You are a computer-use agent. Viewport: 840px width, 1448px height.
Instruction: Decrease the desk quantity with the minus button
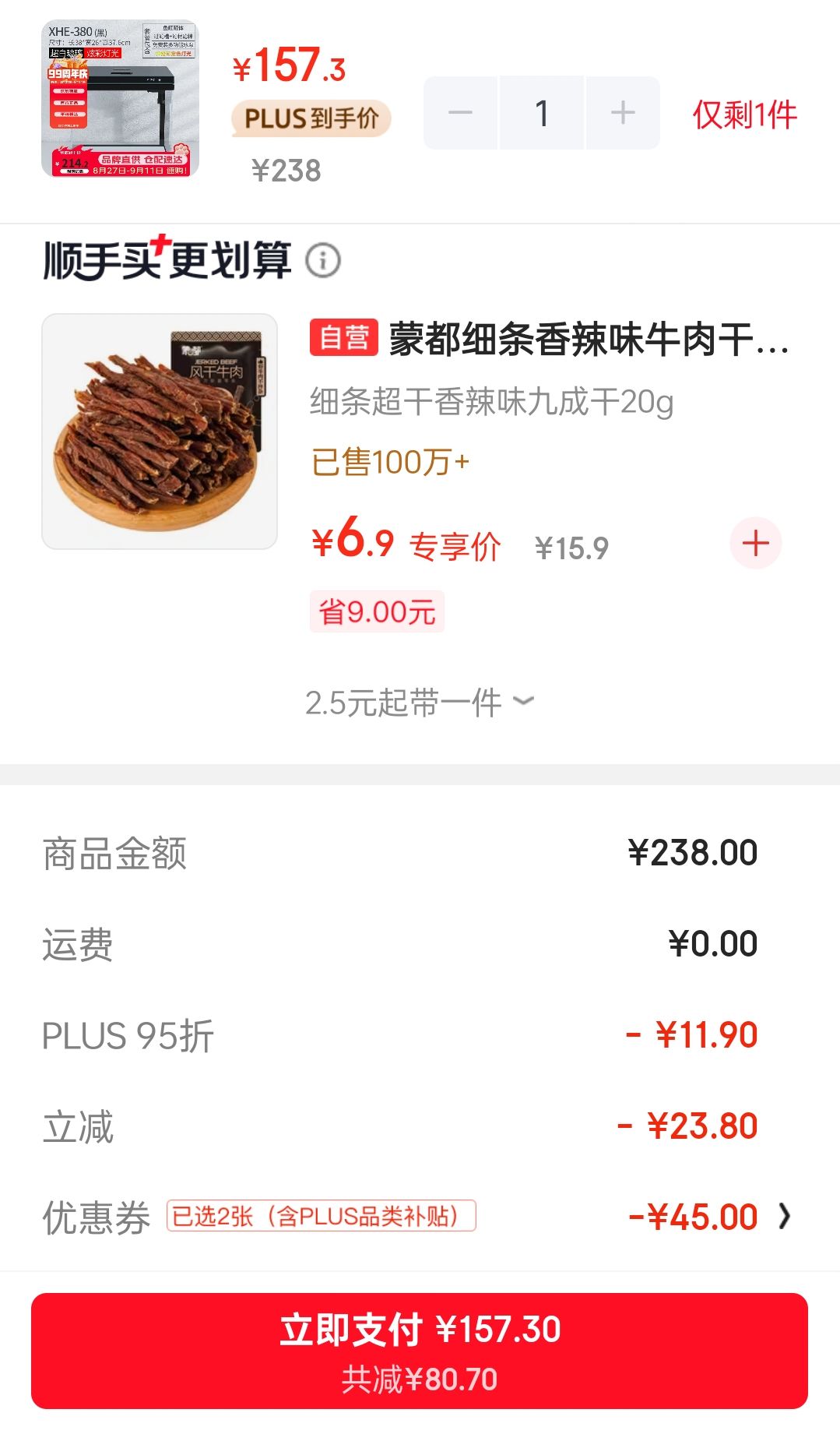[460, 113]
